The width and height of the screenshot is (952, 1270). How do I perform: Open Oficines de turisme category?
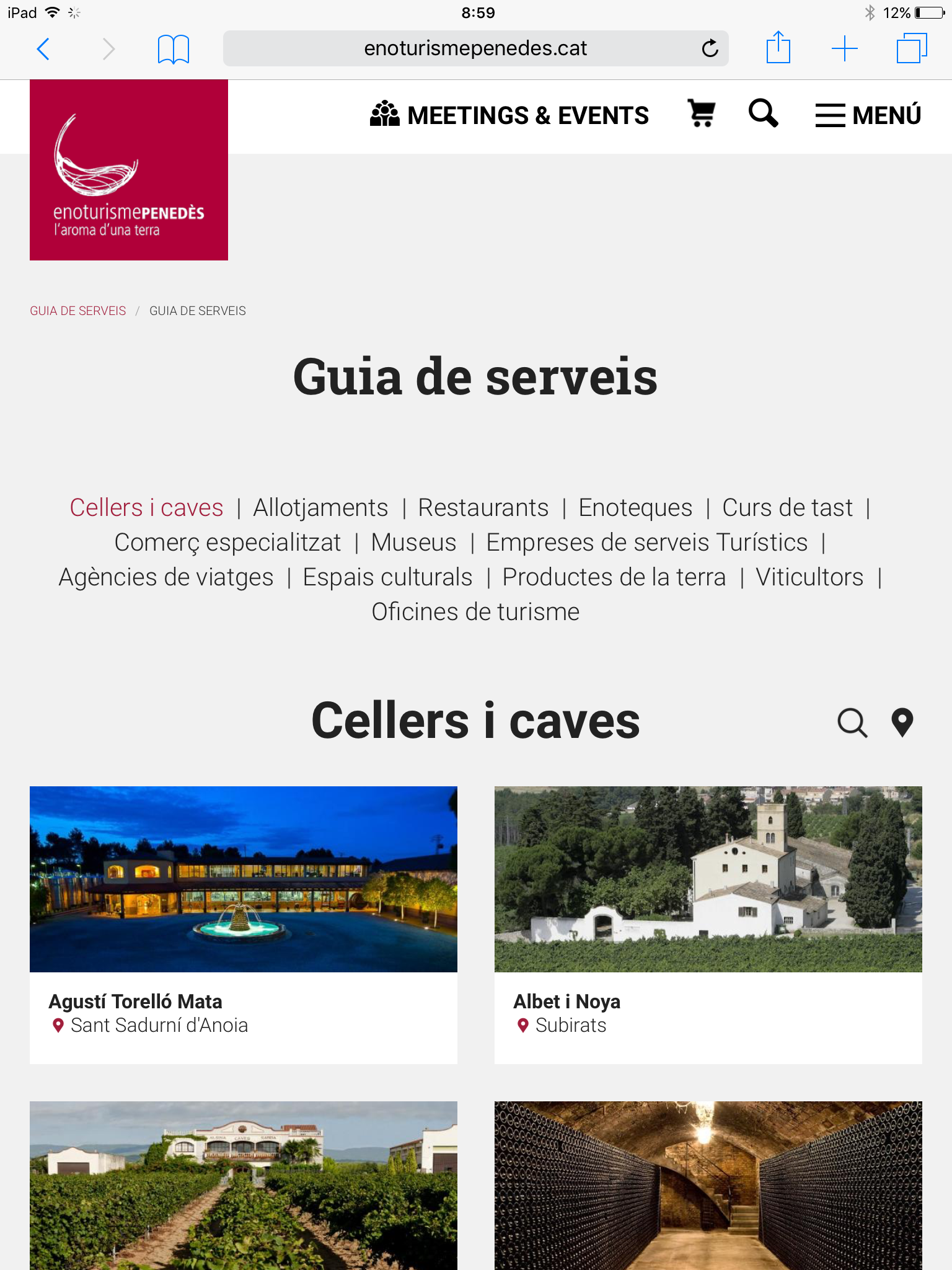point(475,612)
